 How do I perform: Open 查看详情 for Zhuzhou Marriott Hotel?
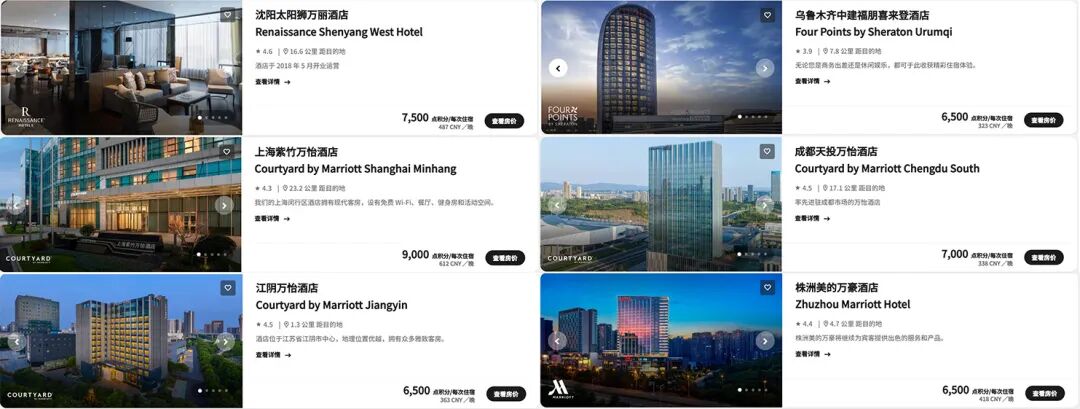click(812, 354)
